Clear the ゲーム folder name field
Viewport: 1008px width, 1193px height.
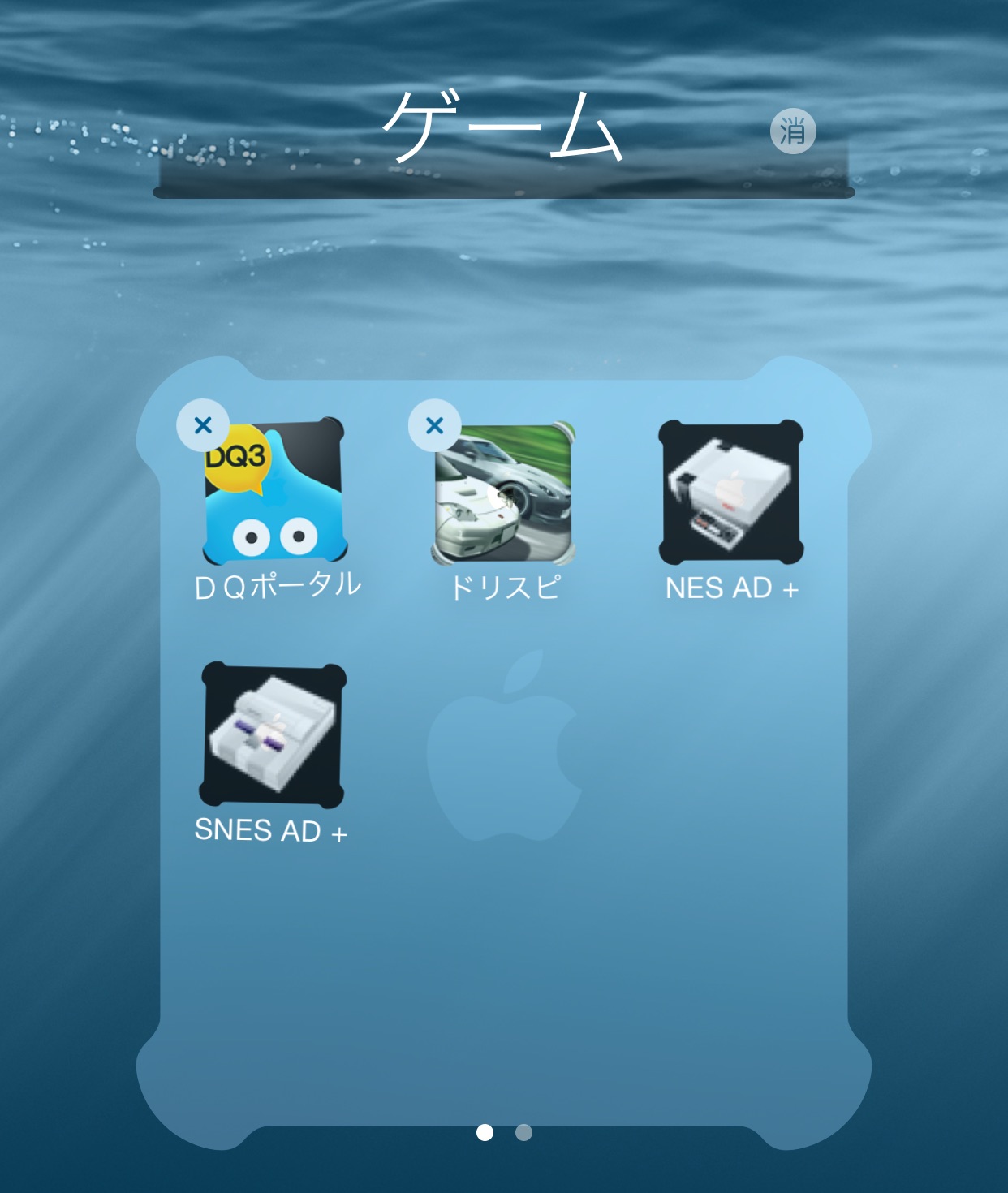click(x=792, y=131)
